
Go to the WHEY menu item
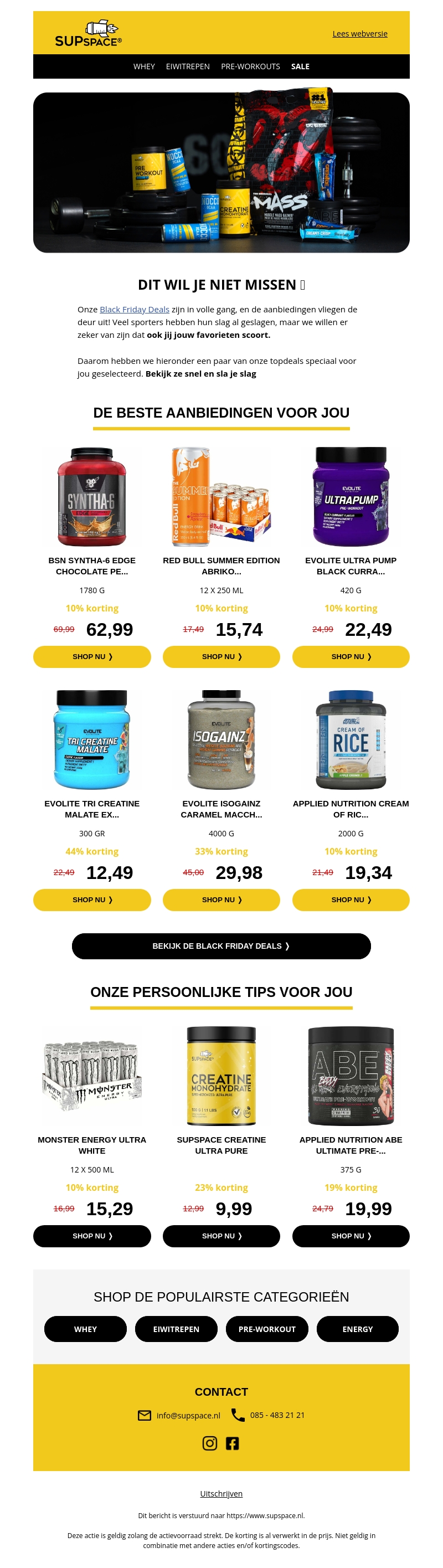pos(144,66)
